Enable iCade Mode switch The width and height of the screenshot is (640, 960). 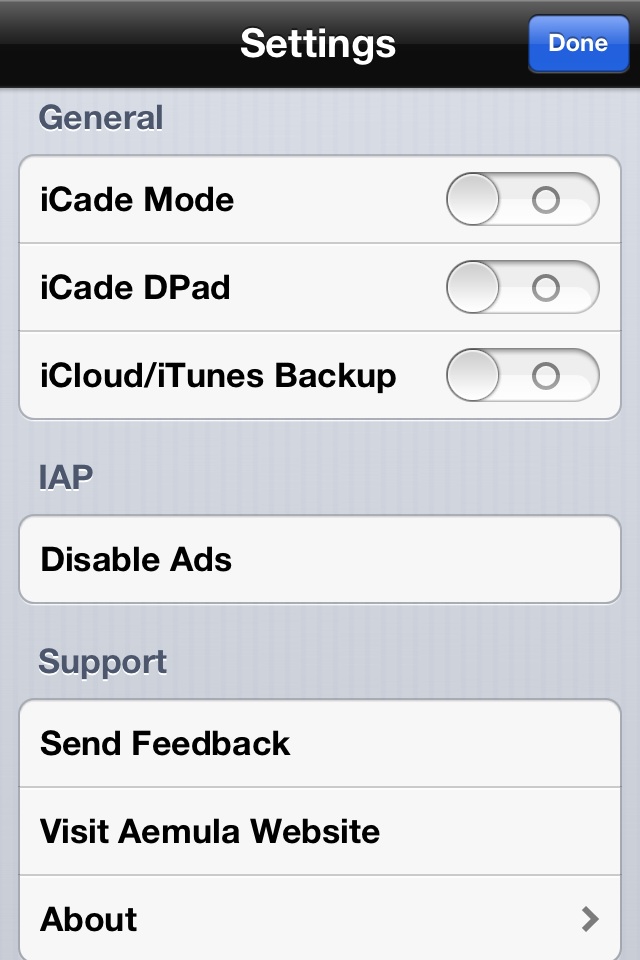(522, 200)
